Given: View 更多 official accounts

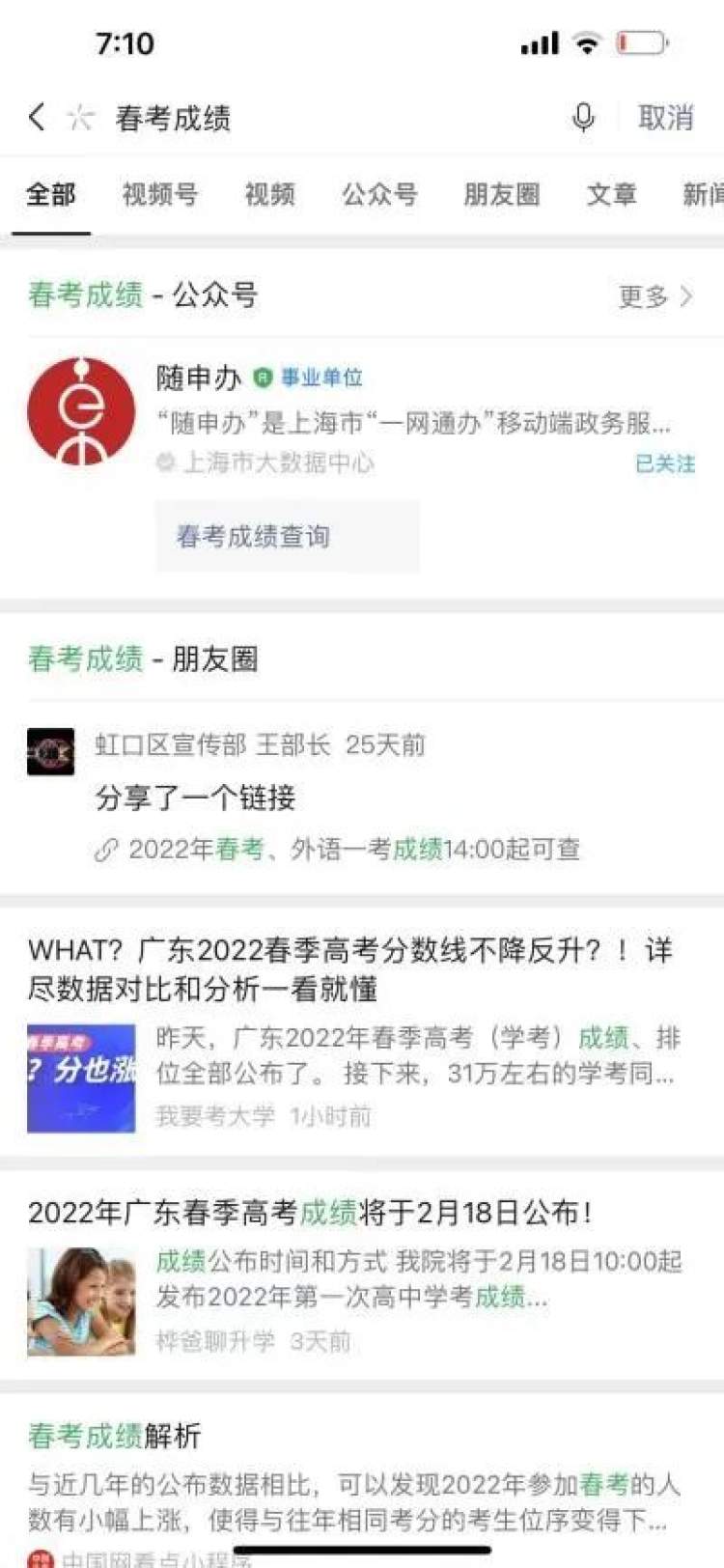Looking at the screenshot, I should click(x=654, y=296).
